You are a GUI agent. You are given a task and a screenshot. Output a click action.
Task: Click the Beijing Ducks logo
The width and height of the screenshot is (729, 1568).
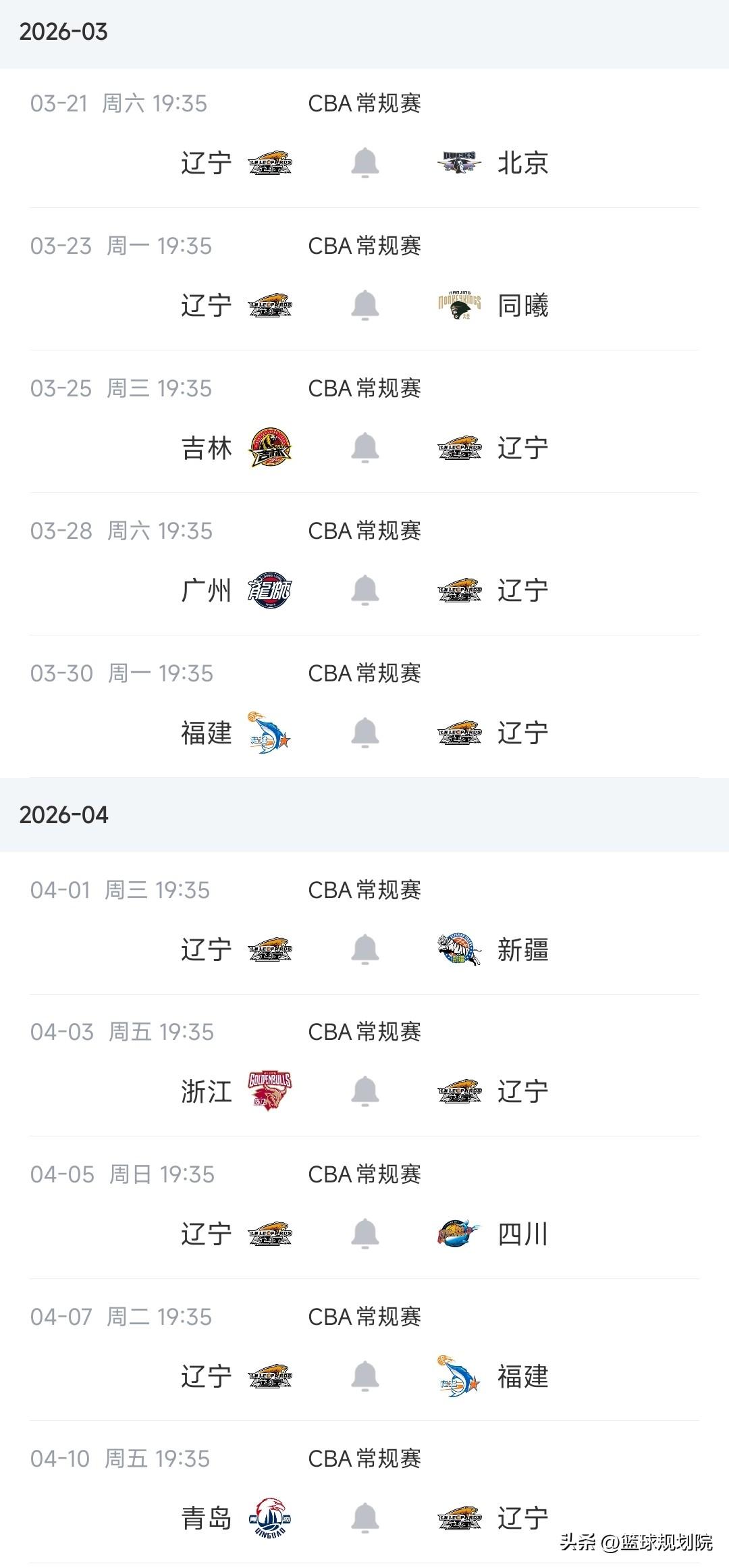tap(458, 162)
